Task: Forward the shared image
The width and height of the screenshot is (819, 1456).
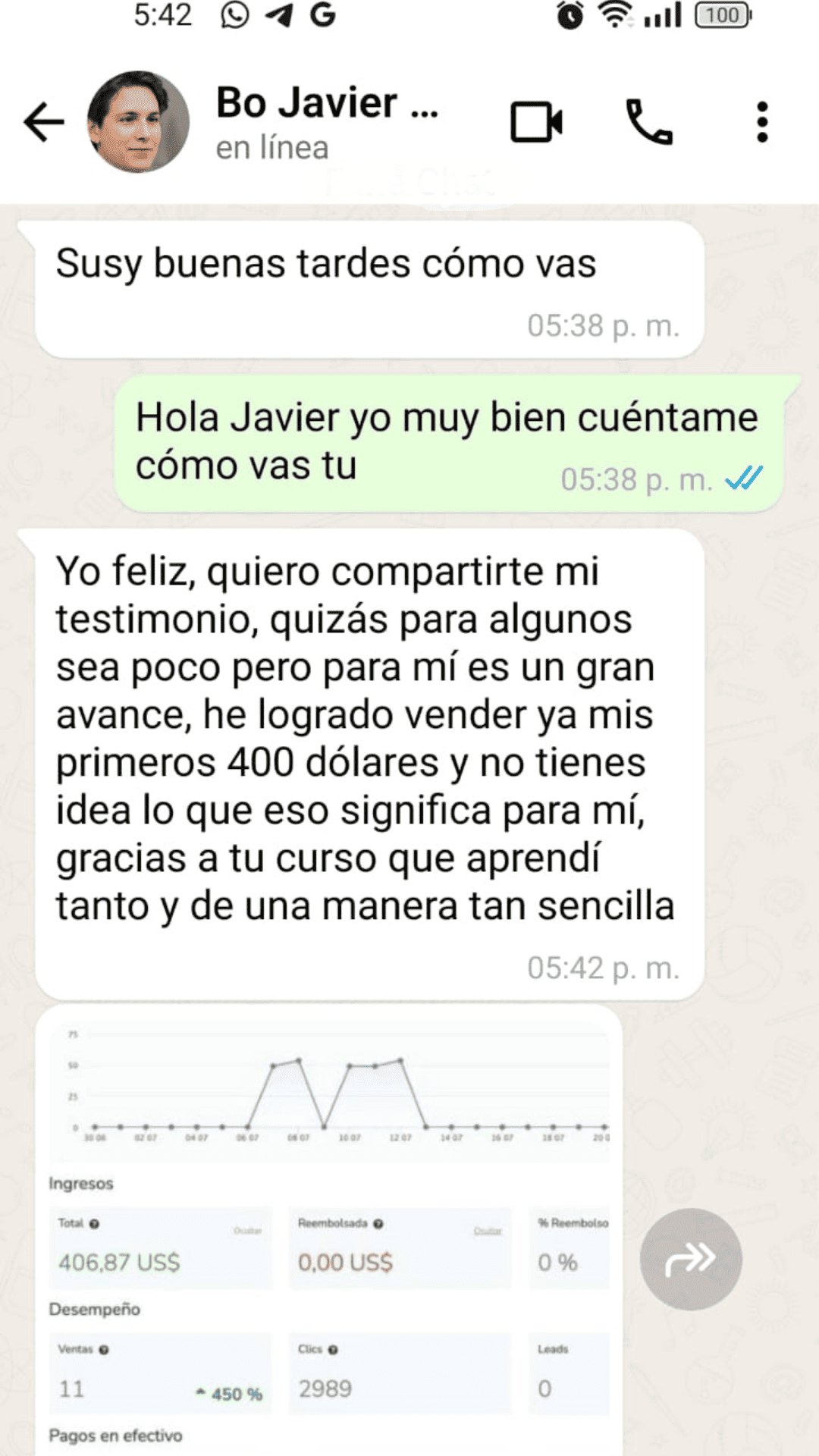Action: pyautogui.click(x=690, y=1259)
